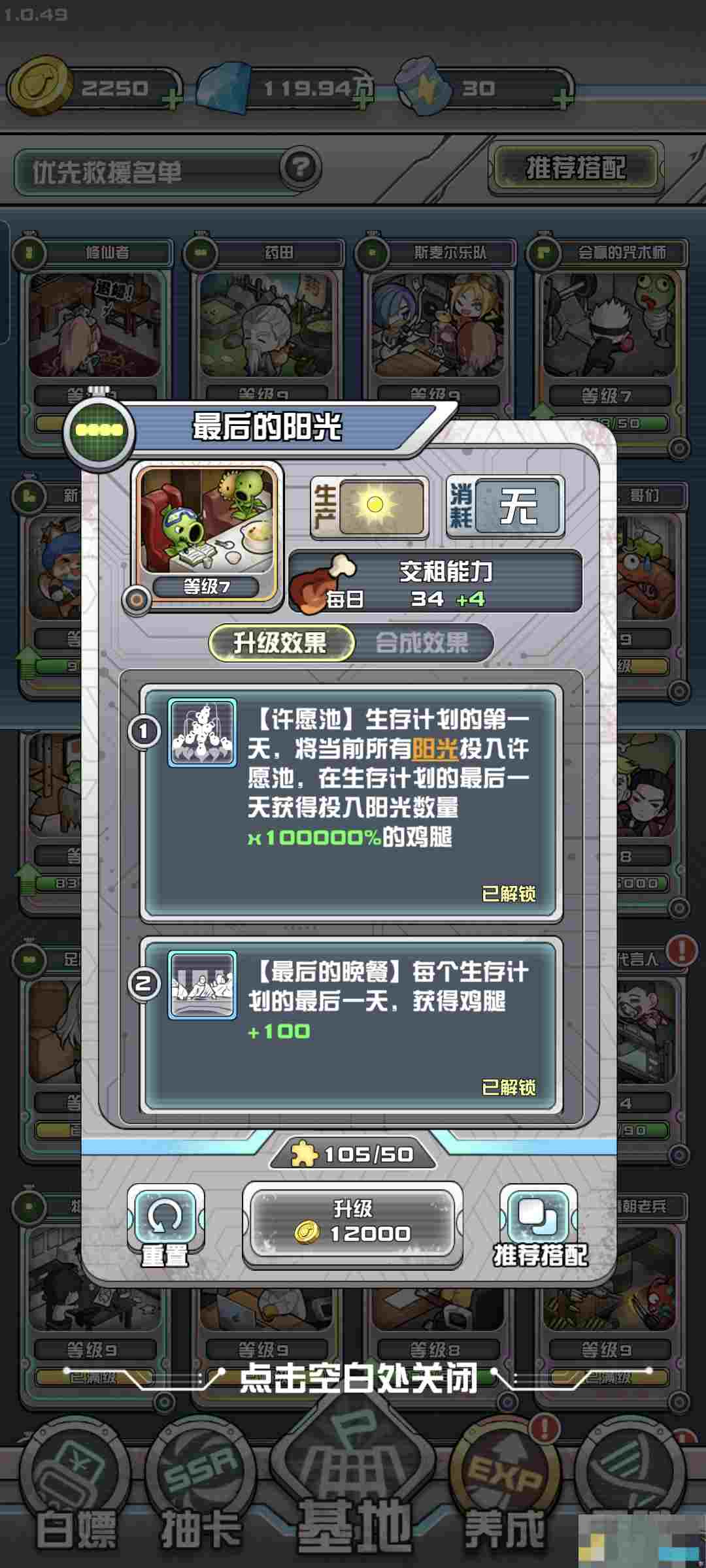
Task: Open 推荐搭配 inside the popup
Action: 539,1224
